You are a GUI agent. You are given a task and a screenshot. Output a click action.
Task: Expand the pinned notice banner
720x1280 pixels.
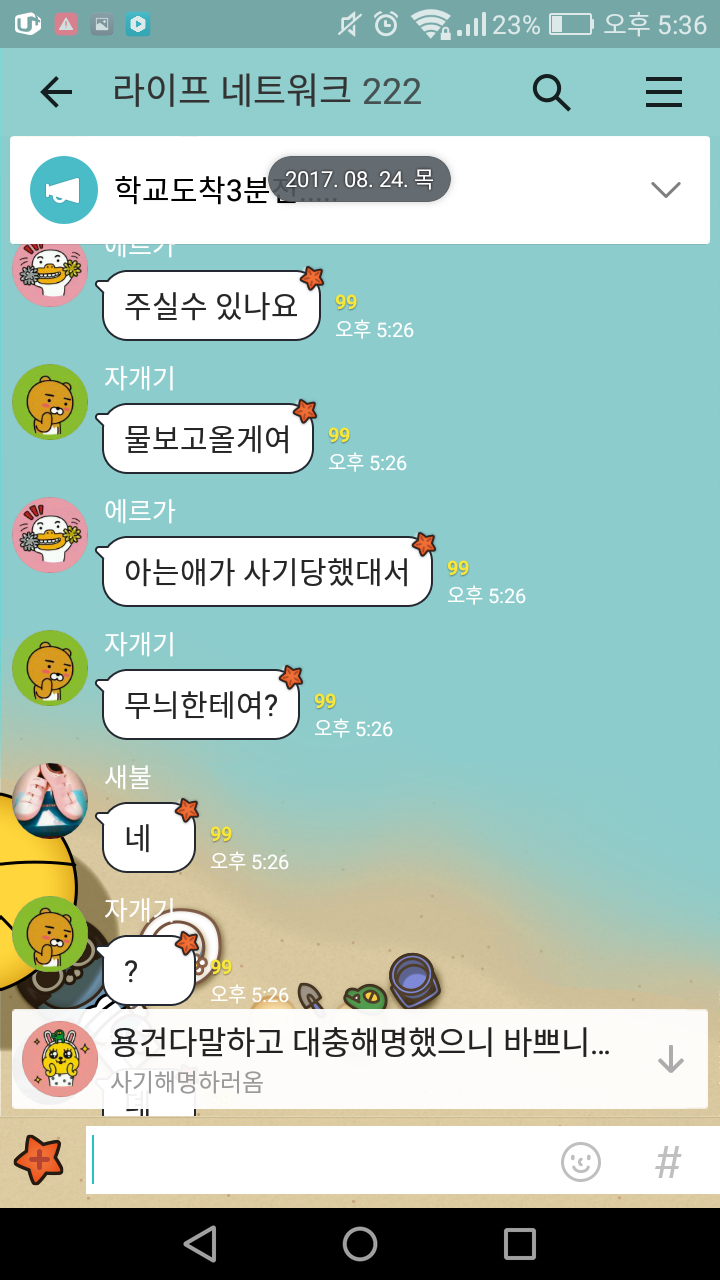click(665, 189)
